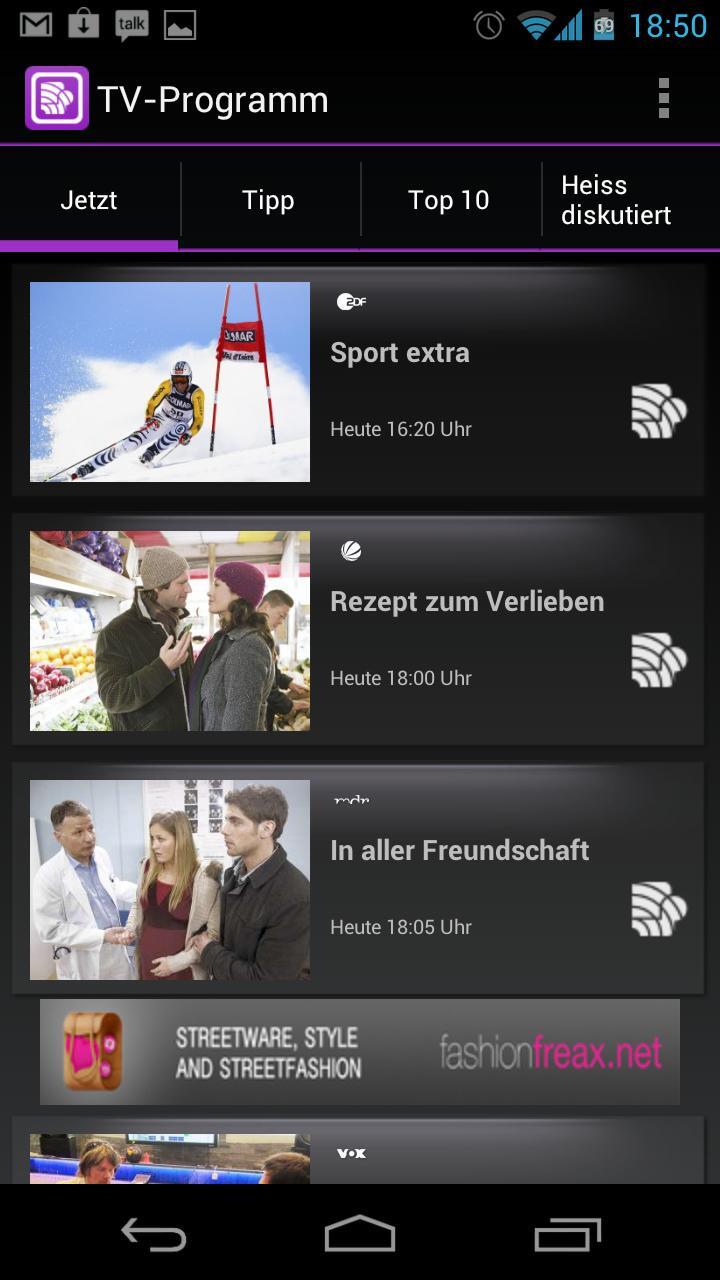The image size is (720, 1280).
Task: Go back with the system back button
Action: [x=154, y=1234]
